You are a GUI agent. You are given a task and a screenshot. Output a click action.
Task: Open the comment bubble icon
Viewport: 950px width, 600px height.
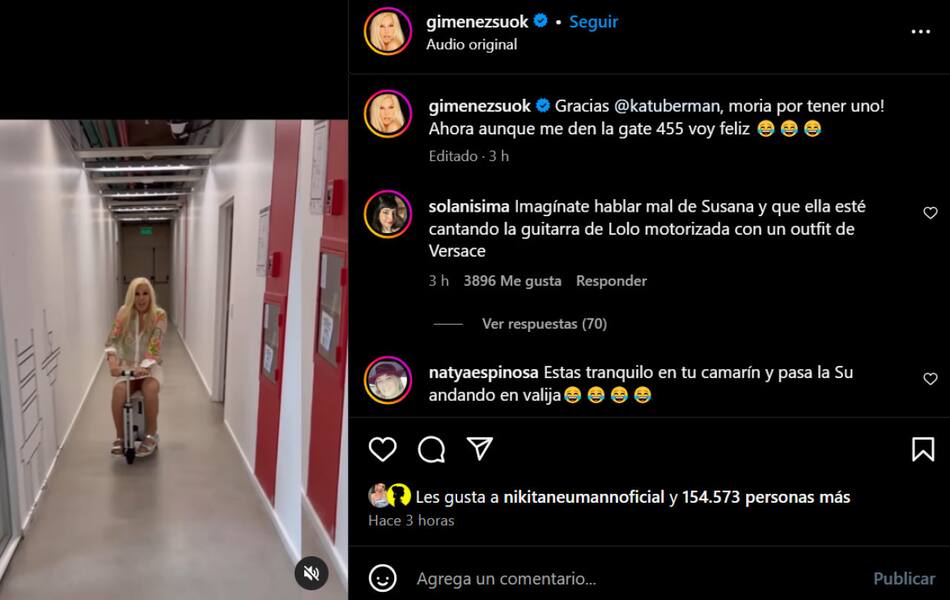tap(431, 449)
